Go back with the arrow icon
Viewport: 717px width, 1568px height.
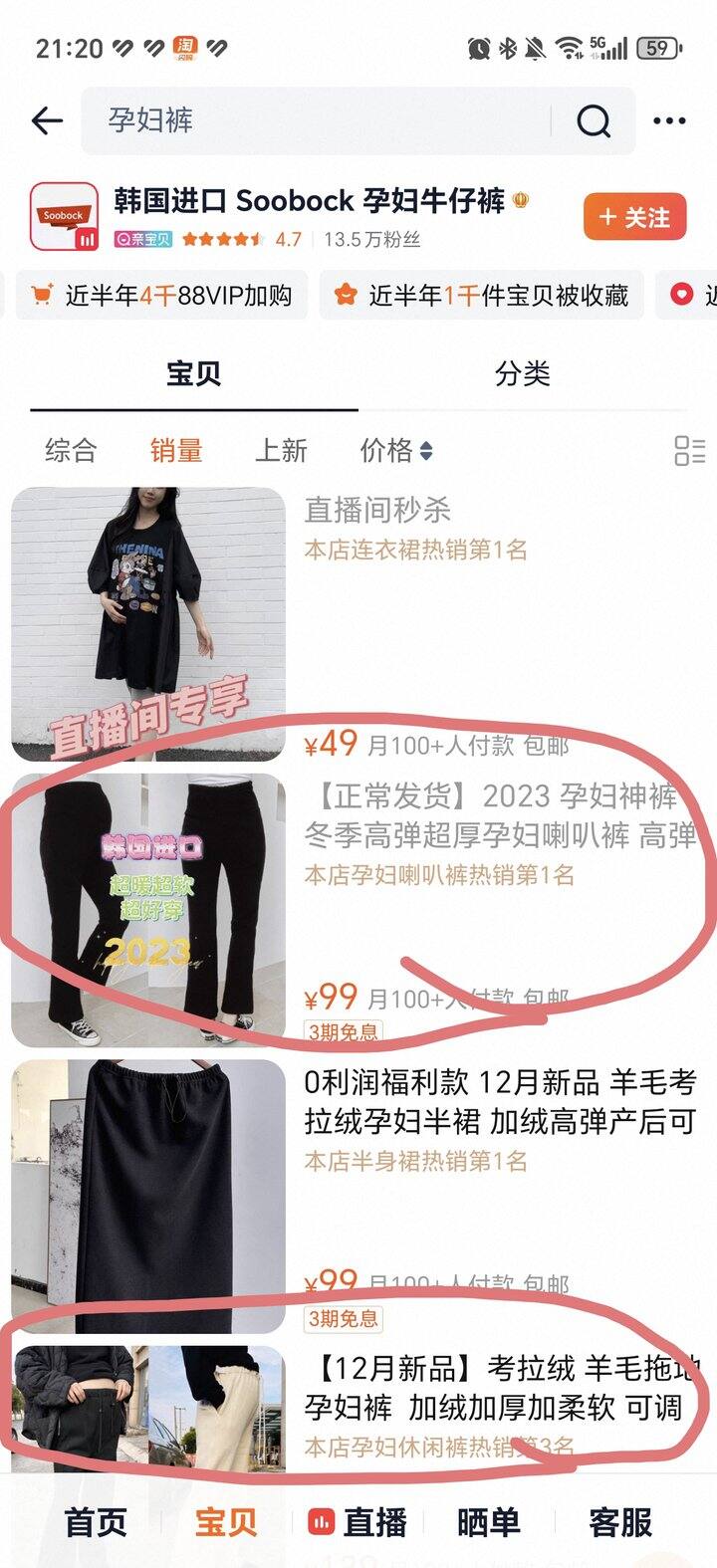click(x=47, y=121)
